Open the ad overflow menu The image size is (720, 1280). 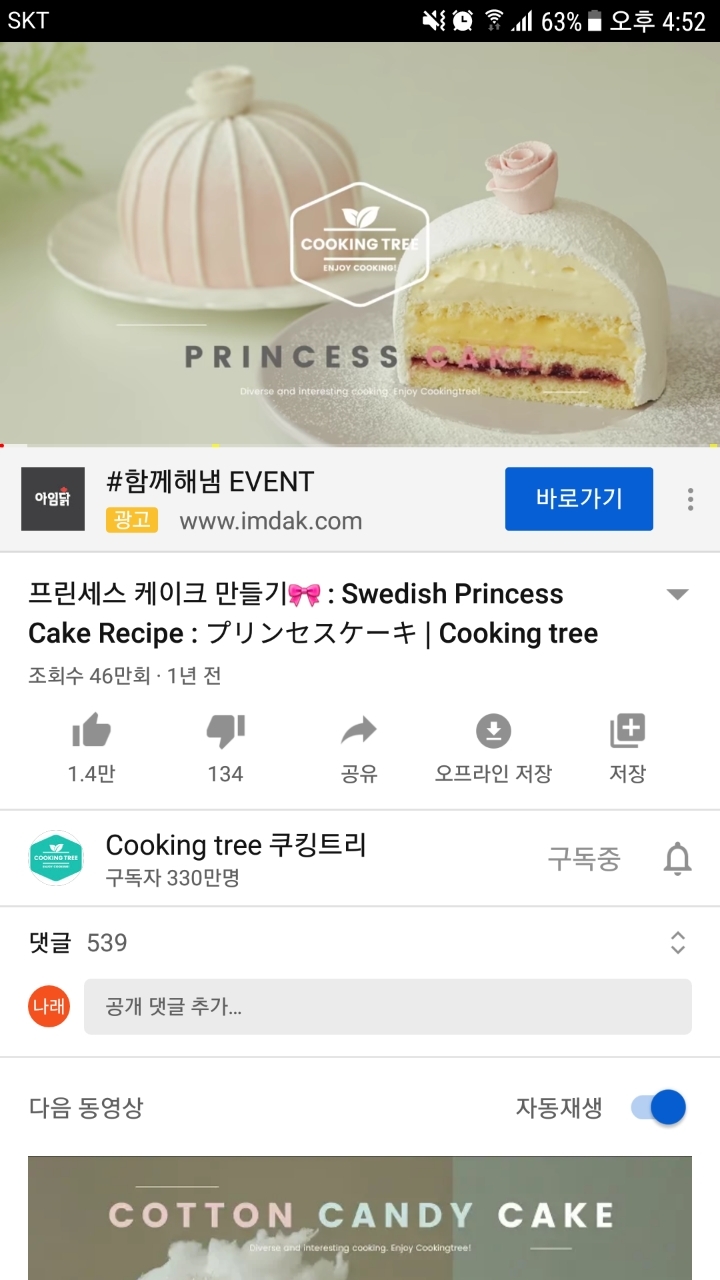pos(690,499)
